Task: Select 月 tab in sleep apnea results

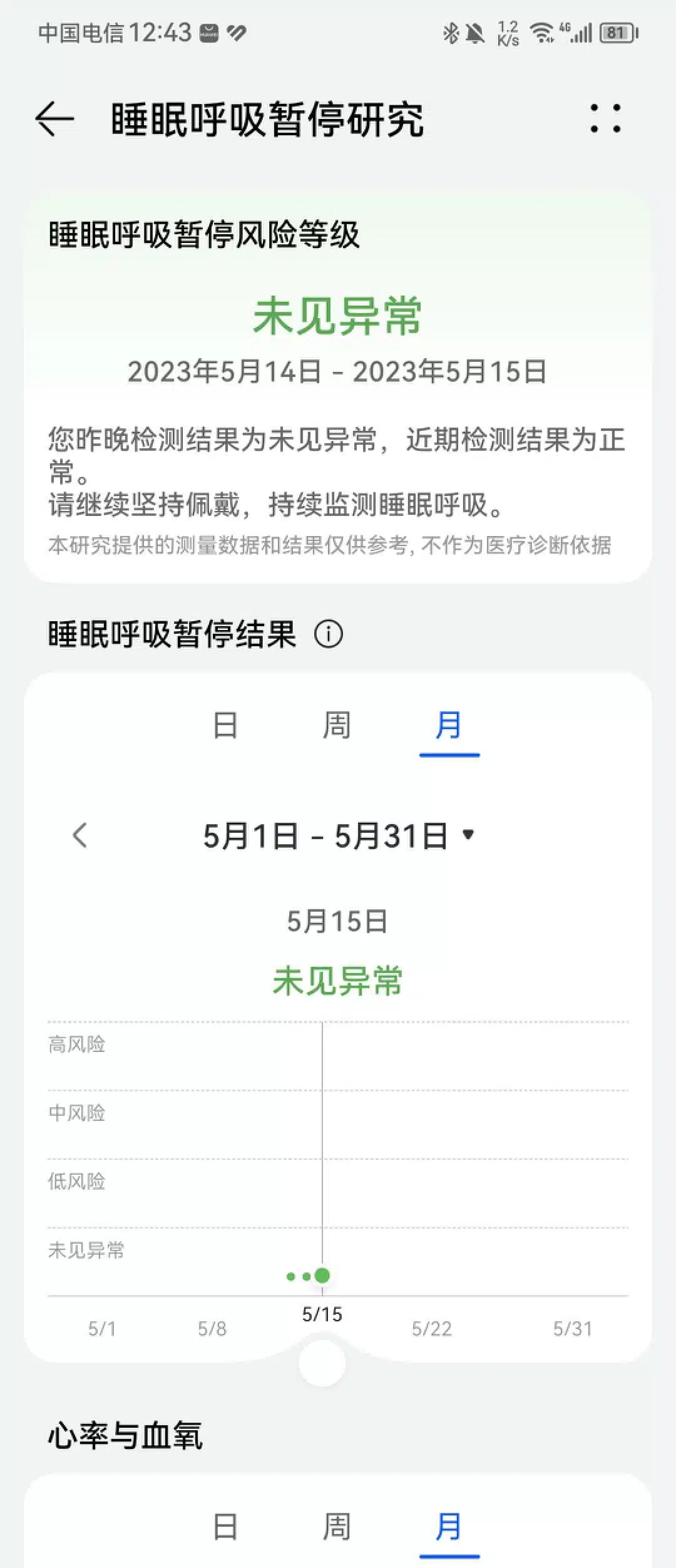Action: coord(449,726)
